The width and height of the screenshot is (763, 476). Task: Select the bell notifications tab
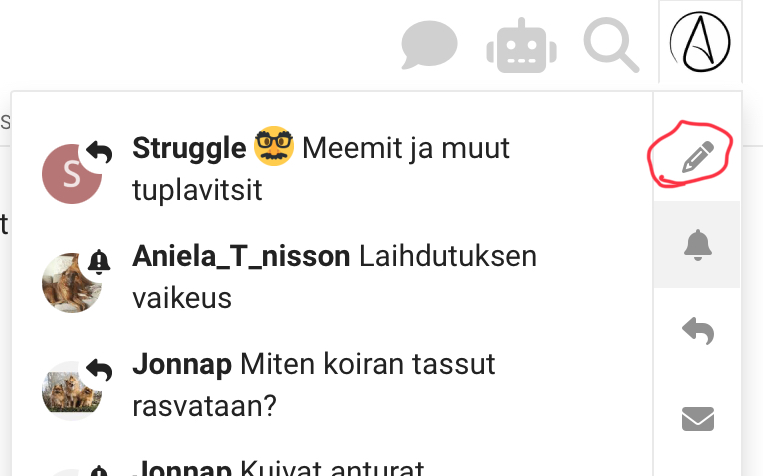pos(697,244)
